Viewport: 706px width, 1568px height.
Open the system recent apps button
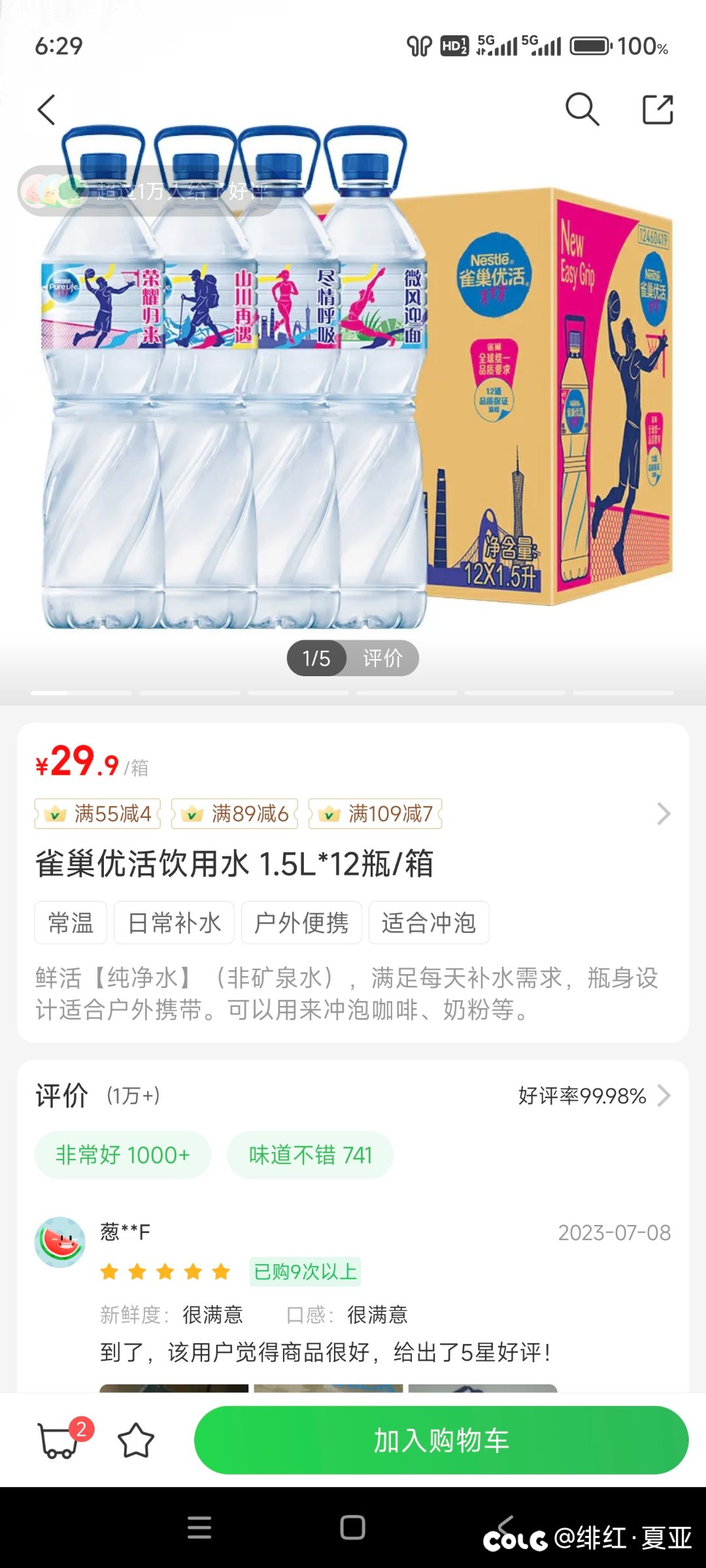[199, 1527]
